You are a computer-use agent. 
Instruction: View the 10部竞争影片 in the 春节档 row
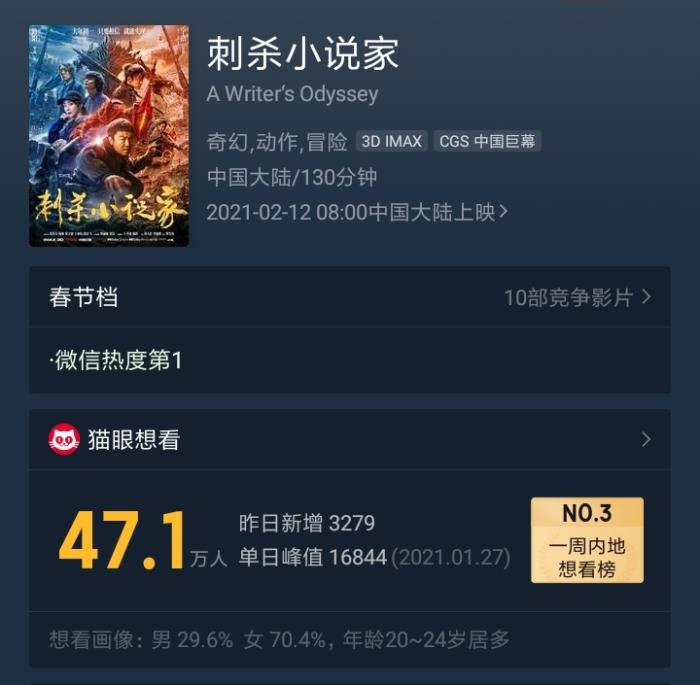577,298
